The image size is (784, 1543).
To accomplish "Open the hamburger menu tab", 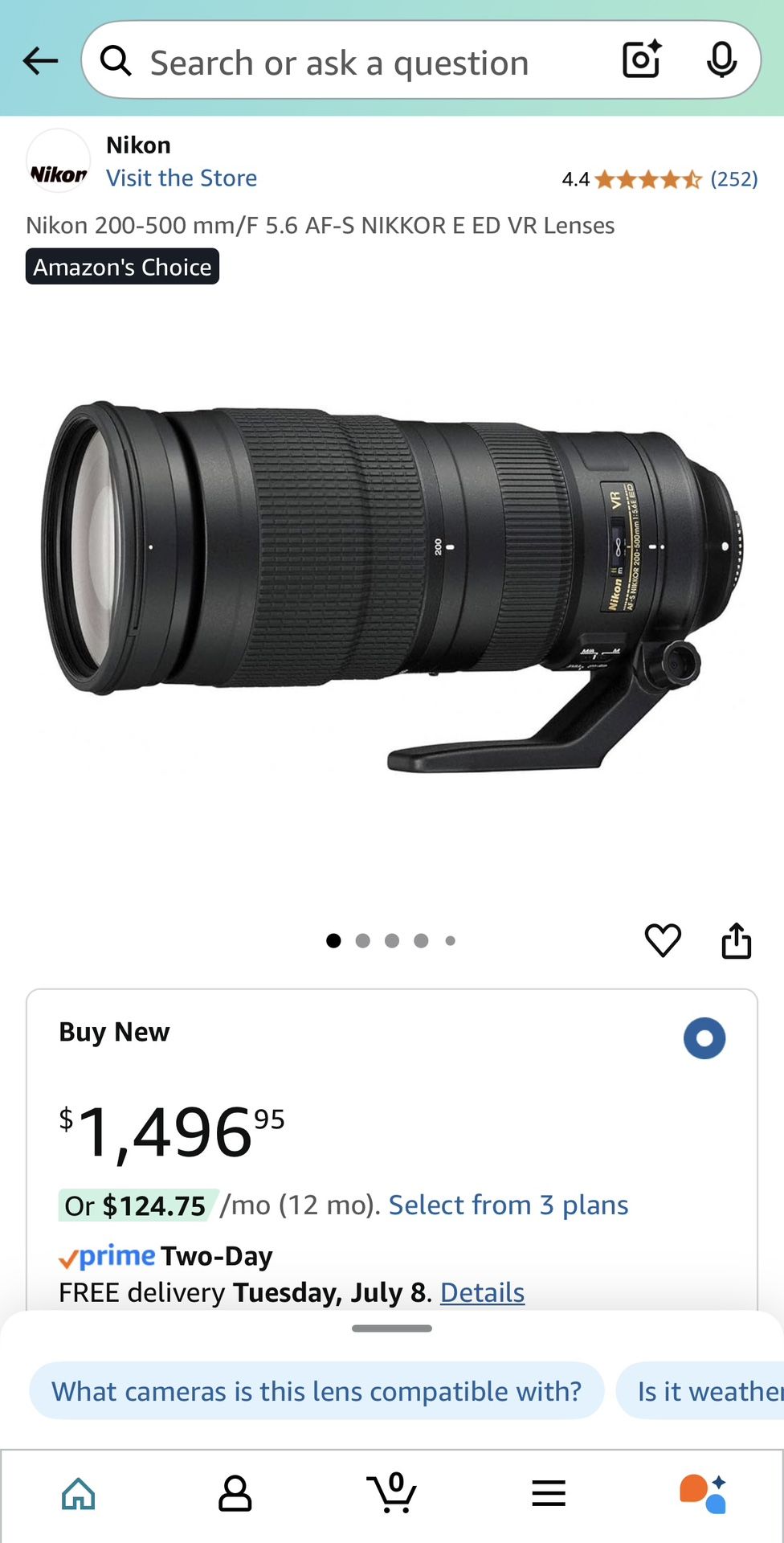I will [549, 1494].
